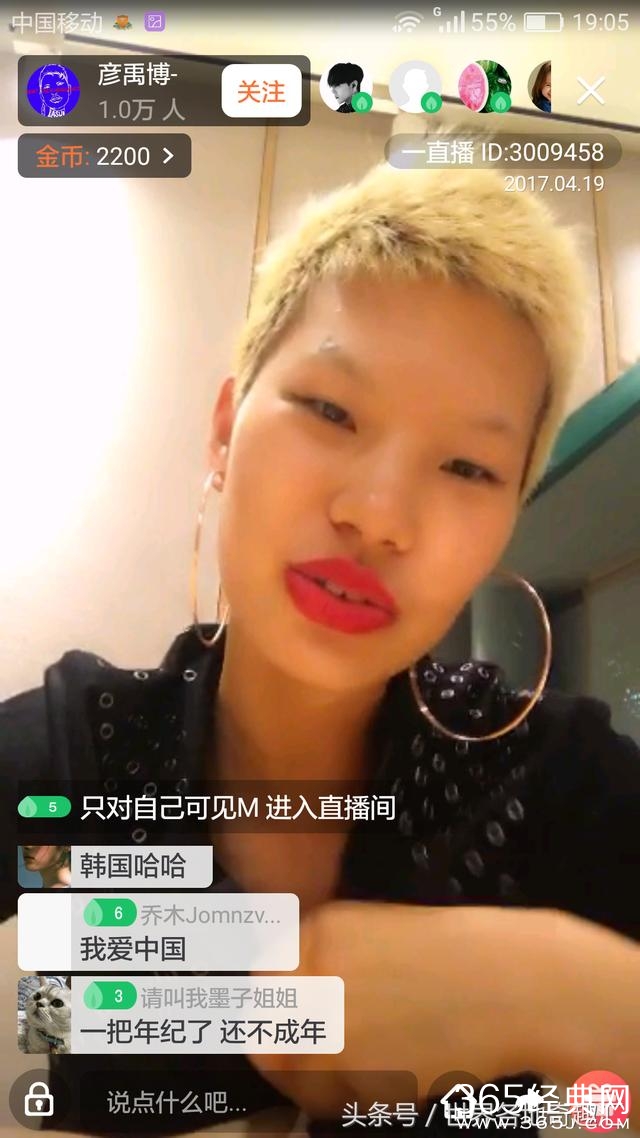
Task: Open the pink-and-green viewer avatar
Action: pyautogui.click(x=484, y=87)
